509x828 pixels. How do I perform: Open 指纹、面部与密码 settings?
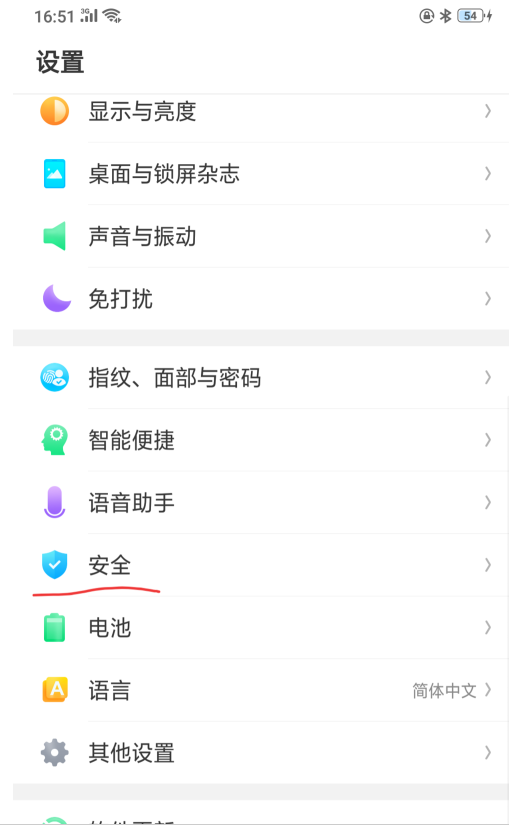pos(261,378)
